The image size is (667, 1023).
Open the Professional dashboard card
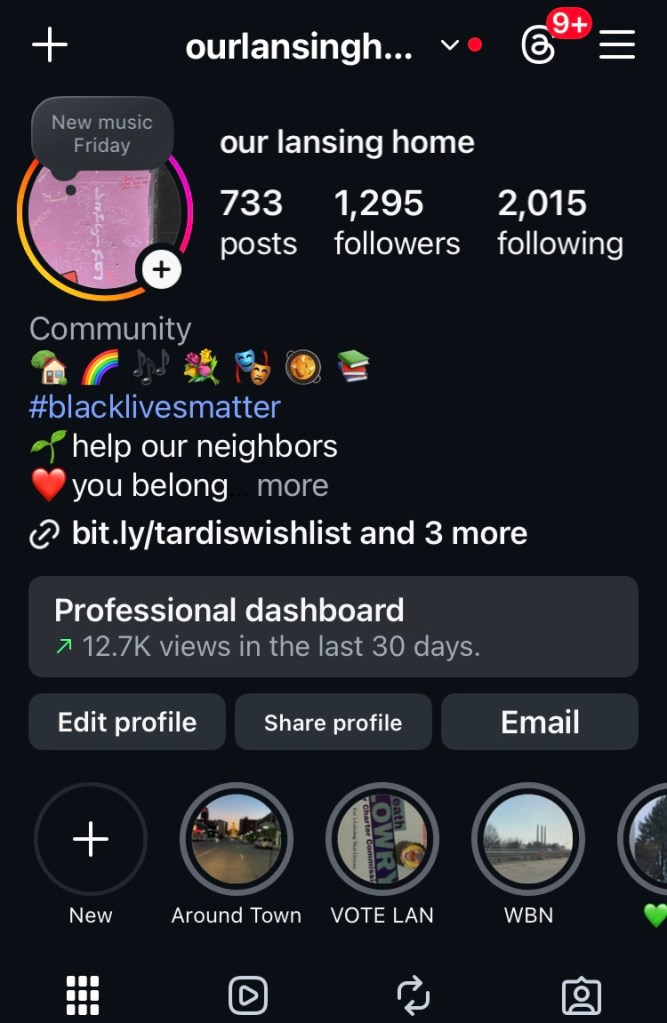[333, 626]
